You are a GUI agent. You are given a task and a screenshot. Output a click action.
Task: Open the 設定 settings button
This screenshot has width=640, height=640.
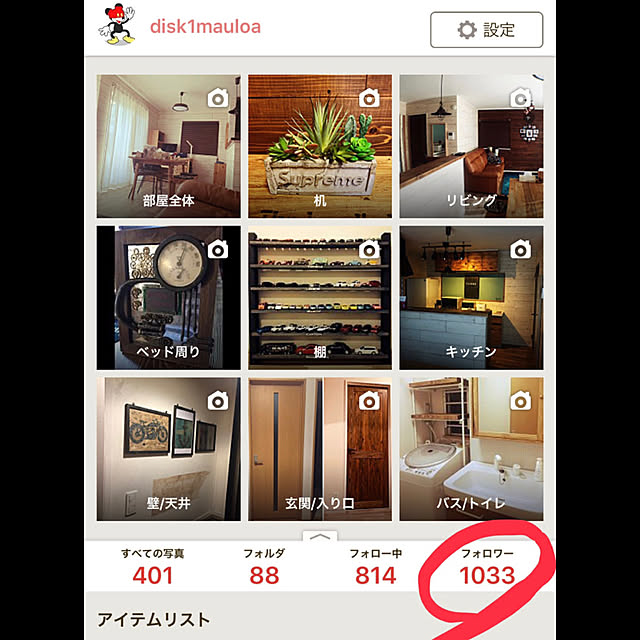pyautogui.click(x=486, y=30)
